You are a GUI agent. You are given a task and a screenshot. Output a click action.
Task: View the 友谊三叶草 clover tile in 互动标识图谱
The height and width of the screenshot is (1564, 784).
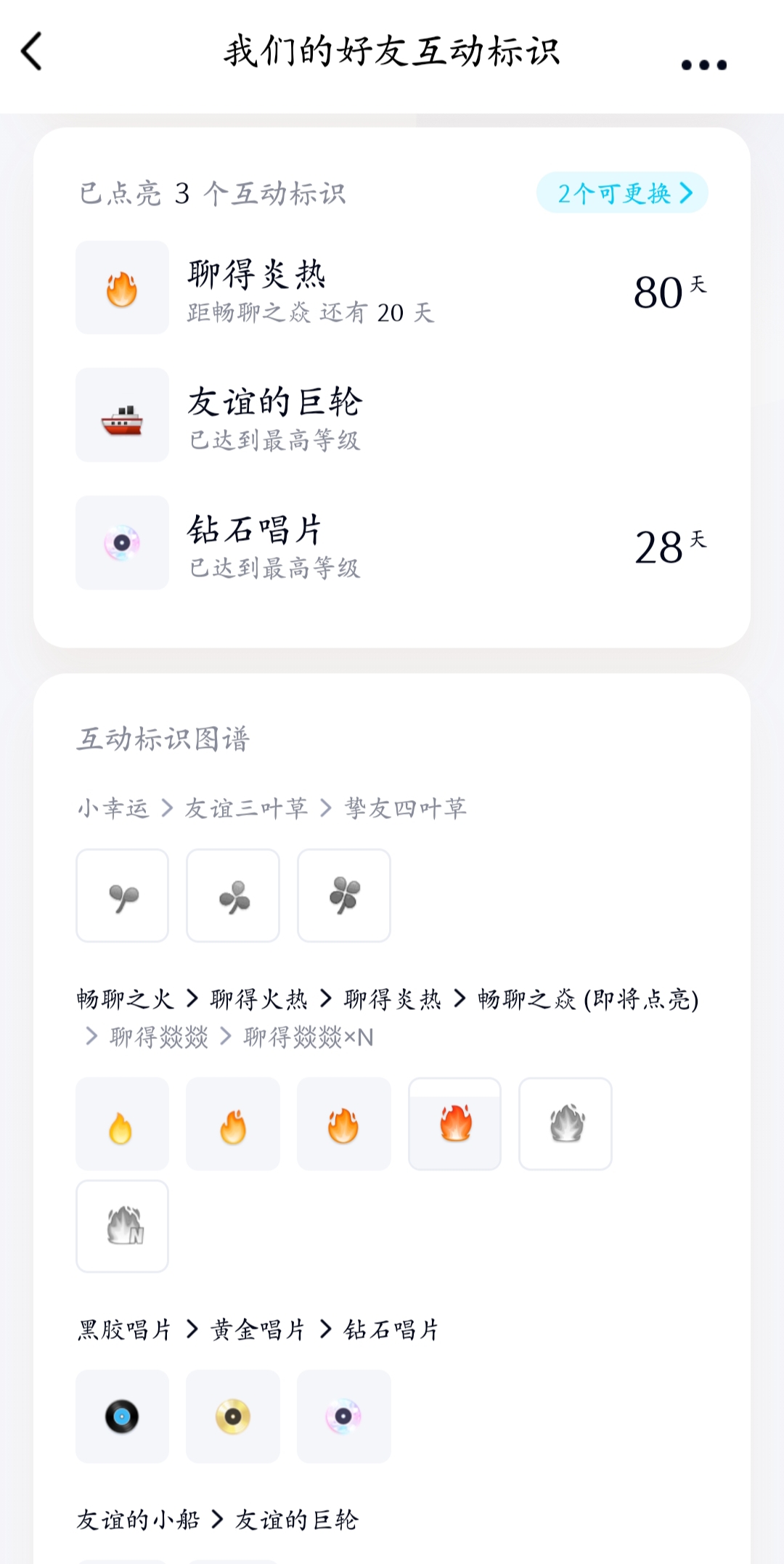coord(233,896)
